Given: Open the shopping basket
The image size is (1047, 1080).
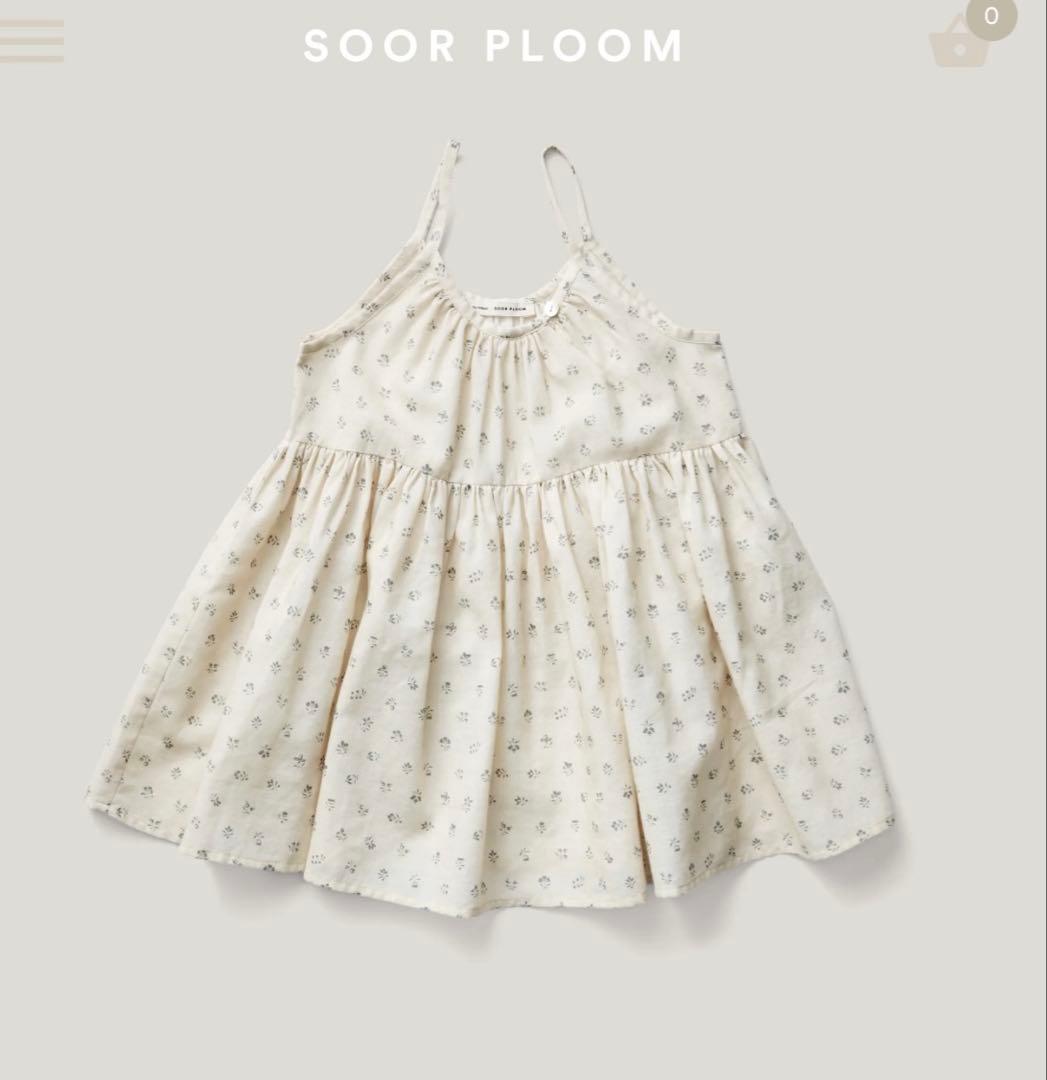Looking at the screenshot, I should tap(962, 42).
